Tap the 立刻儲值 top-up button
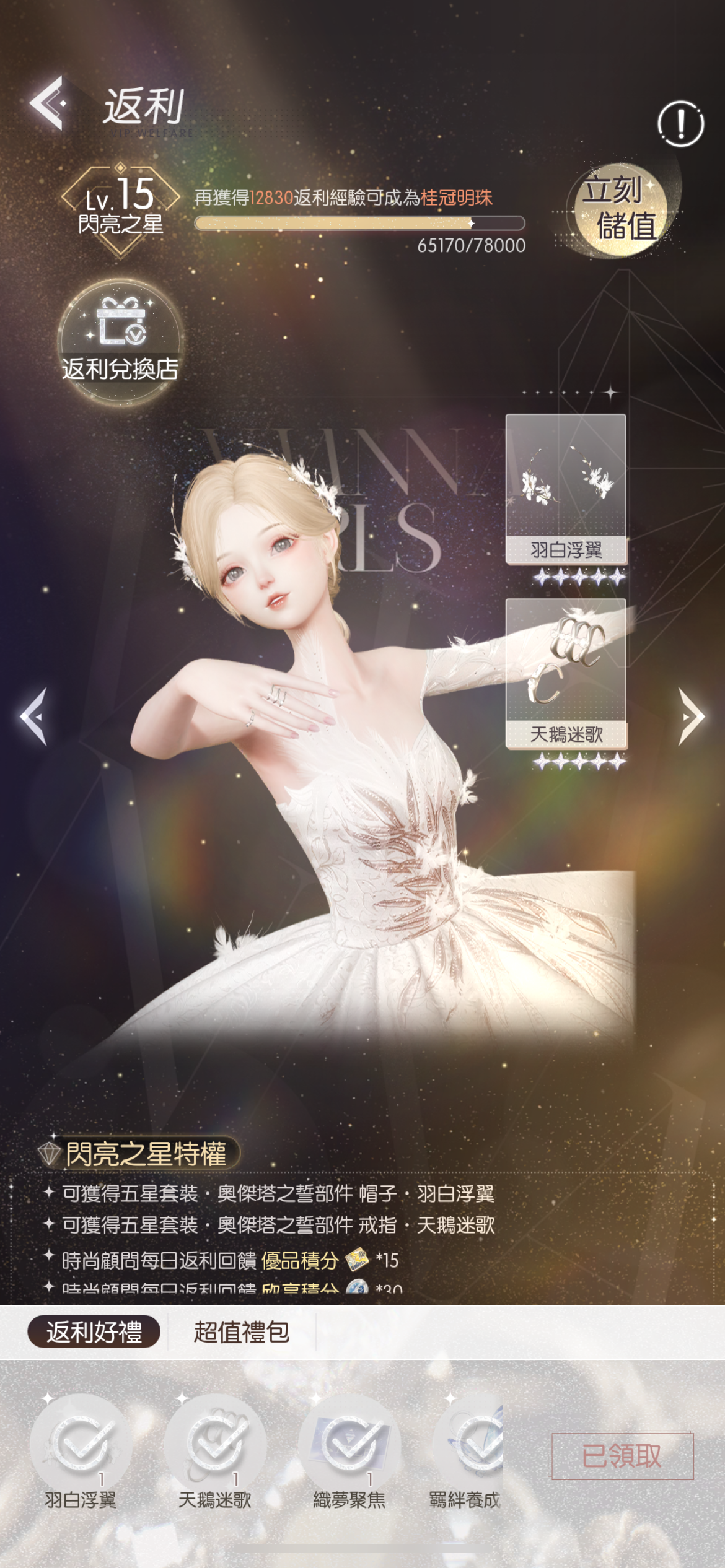This screenshot has height=1568, width=725. (x=618, y=209)
